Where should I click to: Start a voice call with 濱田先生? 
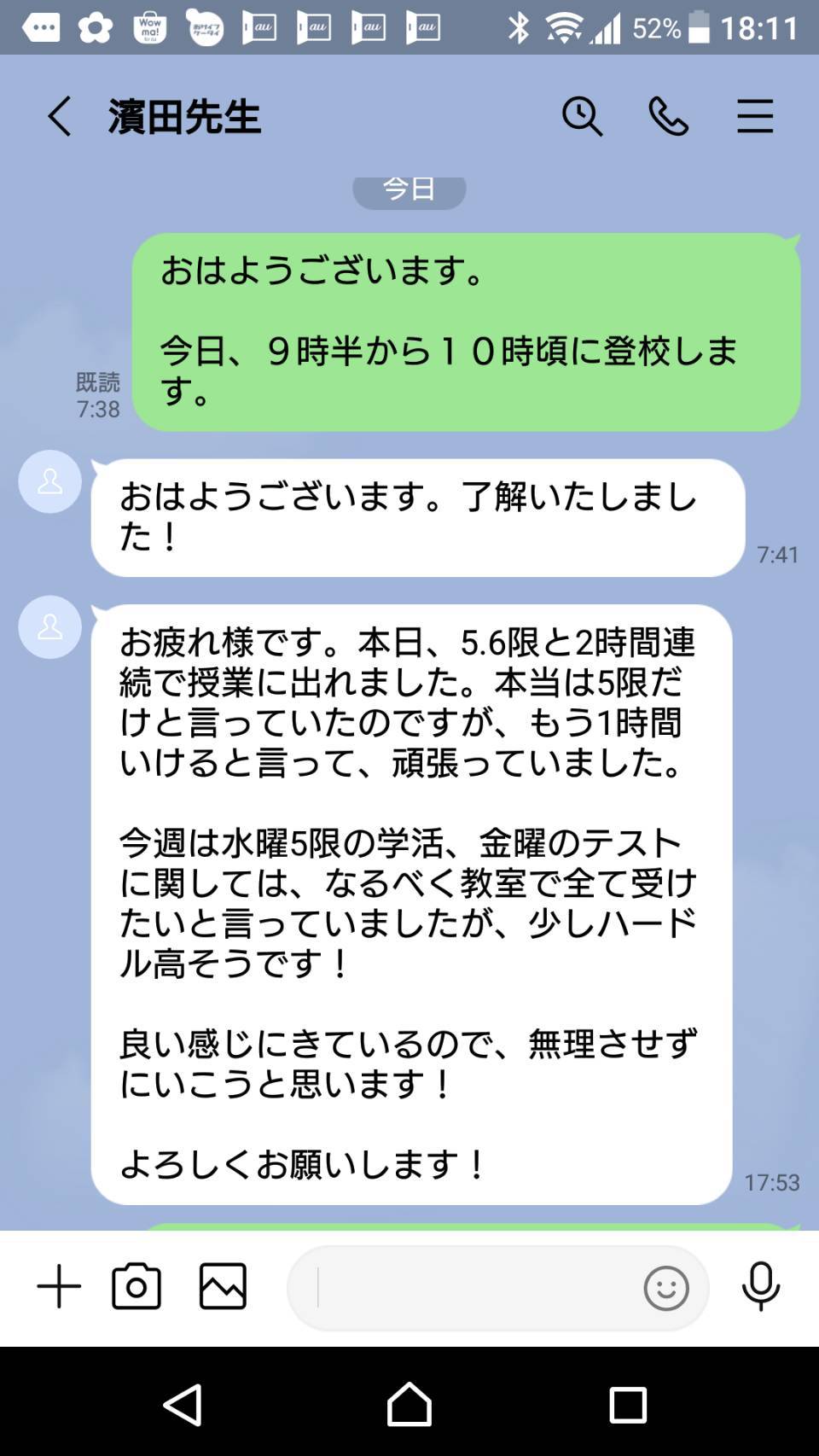[x=669, y=116]
